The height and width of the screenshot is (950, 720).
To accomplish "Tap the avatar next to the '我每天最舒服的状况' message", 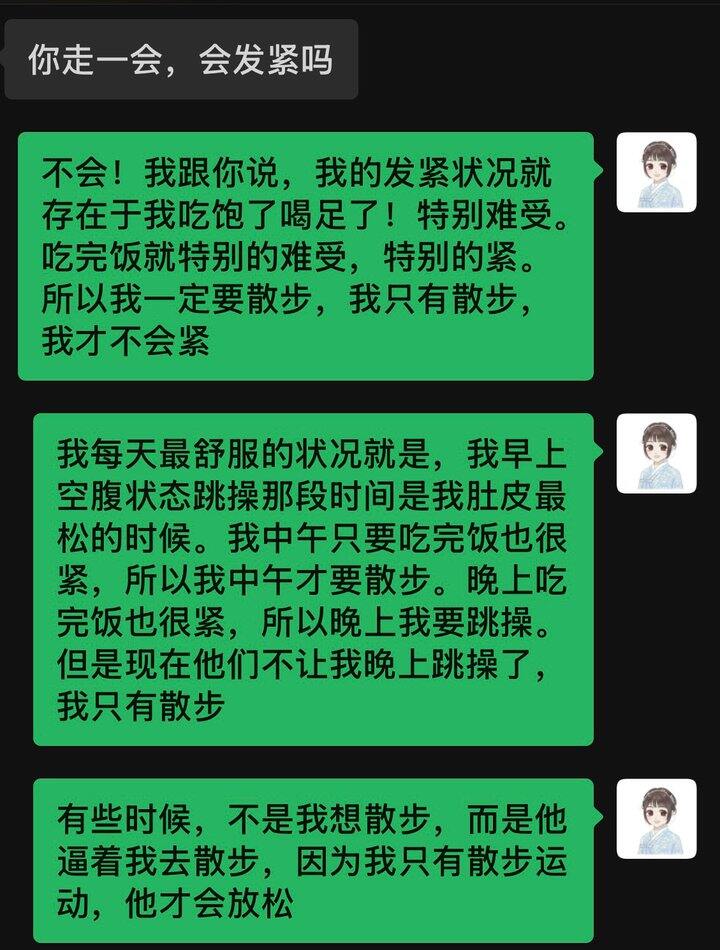I will point(656,453).
